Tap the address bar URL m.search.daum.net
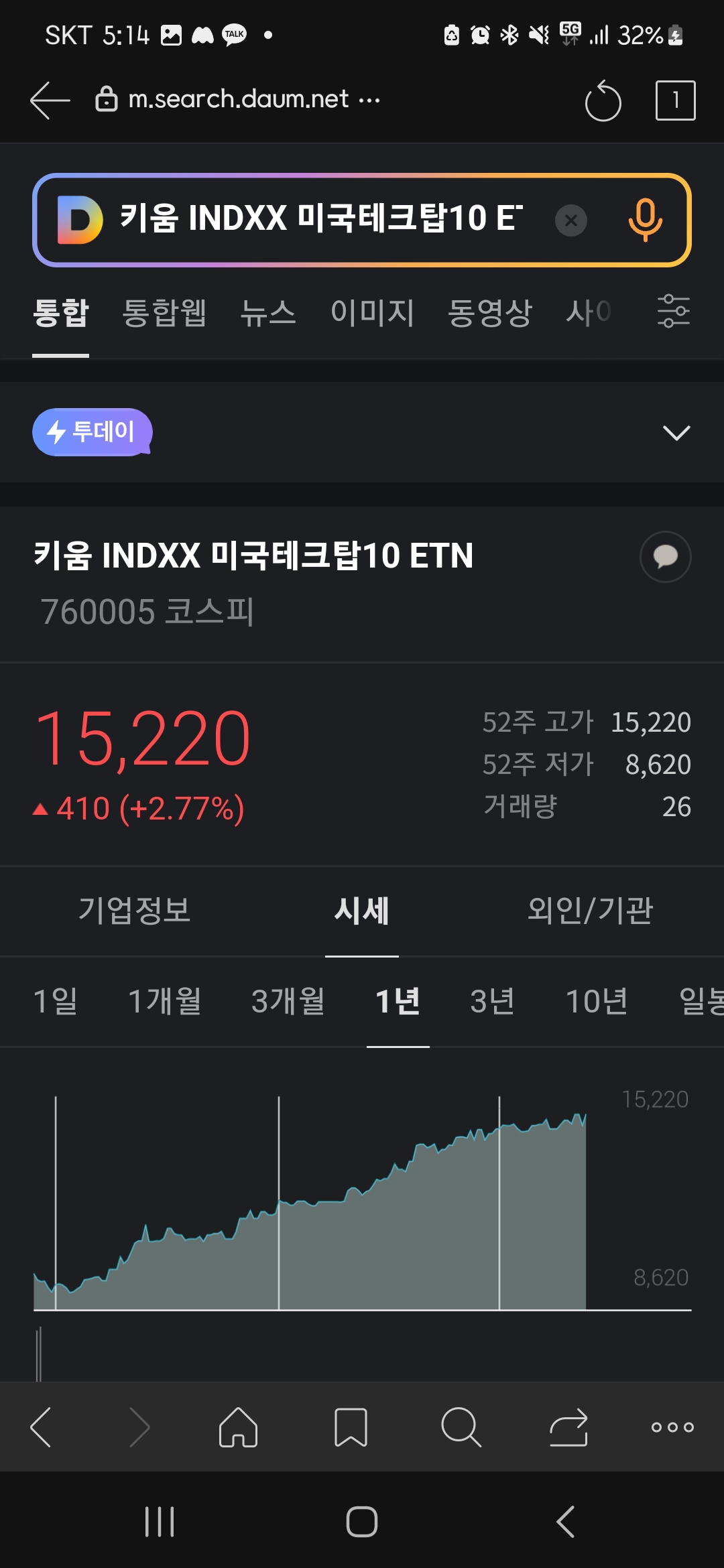724x1568 pixels. tap(238, 99)
